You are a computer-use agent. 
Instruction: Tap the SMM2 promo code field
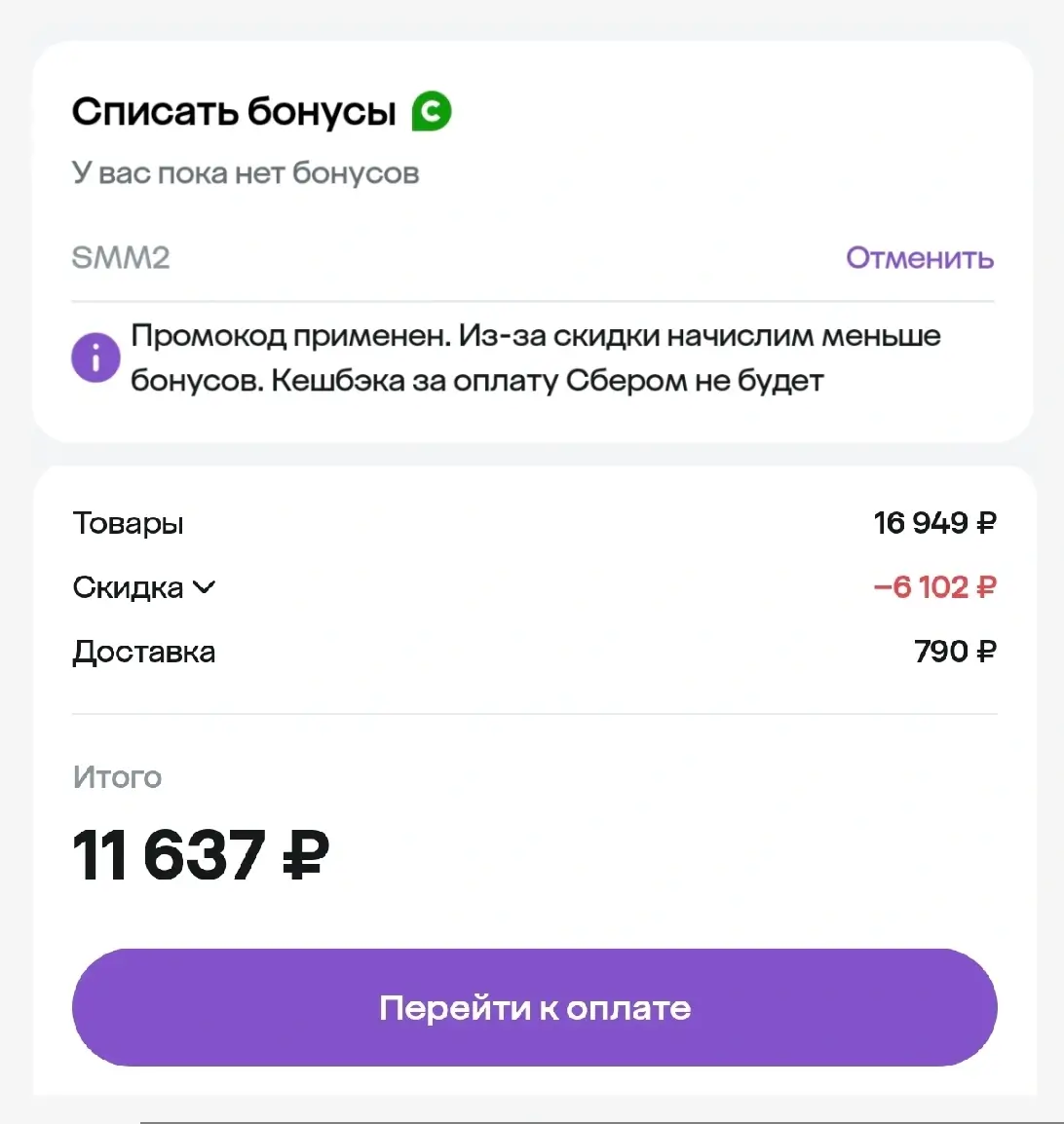390,258
